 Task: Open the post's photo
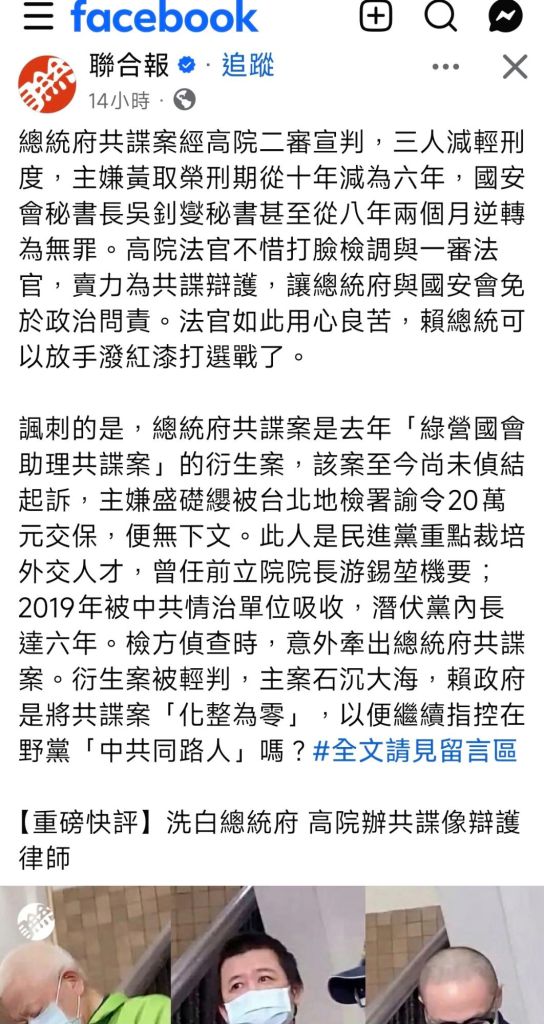(272, 954)
